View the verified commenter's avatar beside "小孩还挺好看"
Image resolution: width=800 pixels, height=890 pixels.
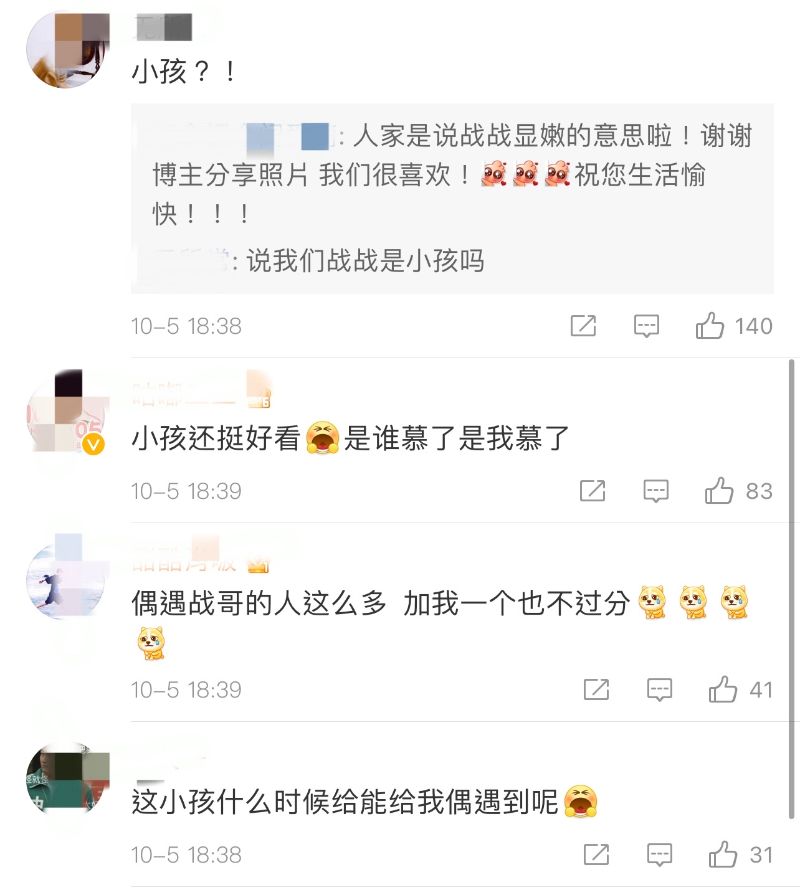click(x=67, y=413)
